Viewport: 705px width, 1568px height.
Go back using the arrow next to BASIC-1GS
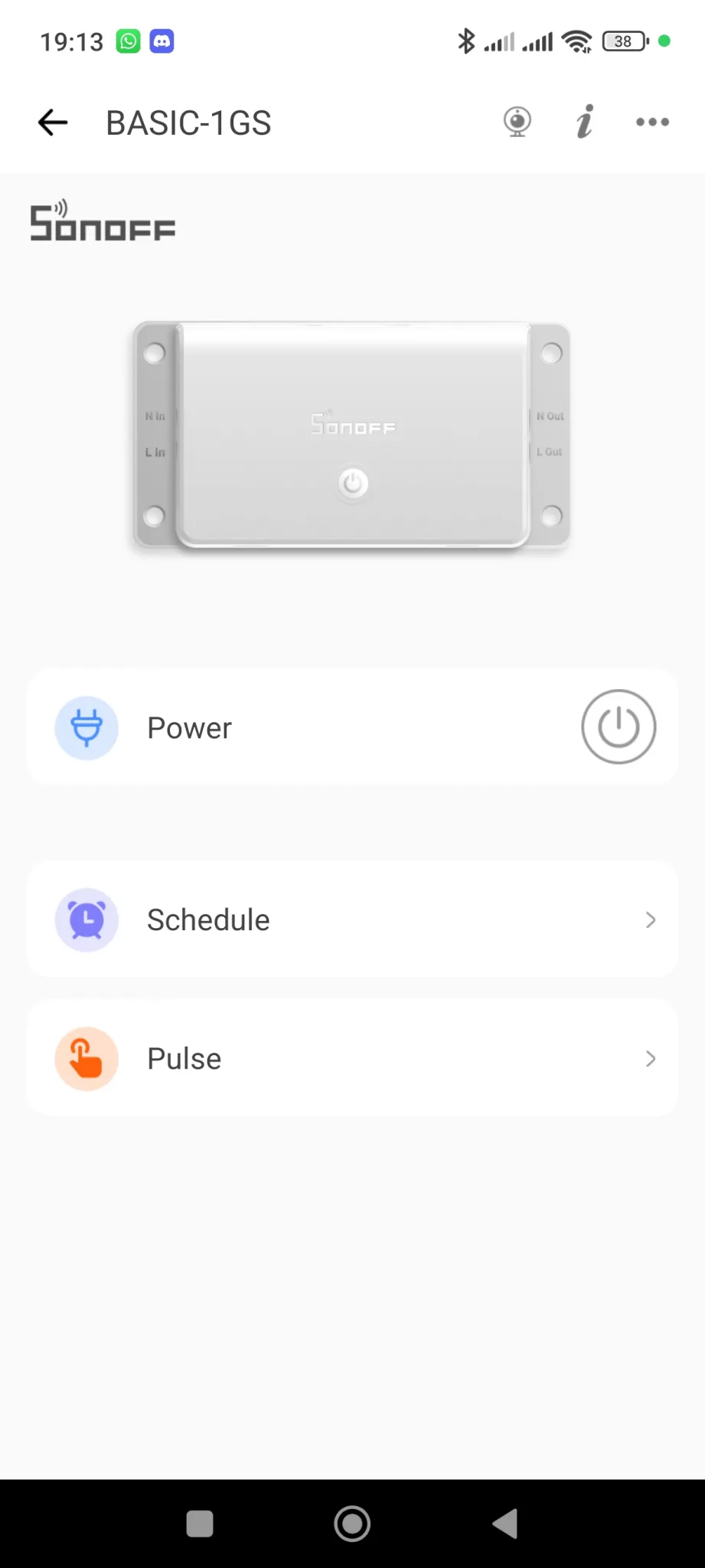53,122
